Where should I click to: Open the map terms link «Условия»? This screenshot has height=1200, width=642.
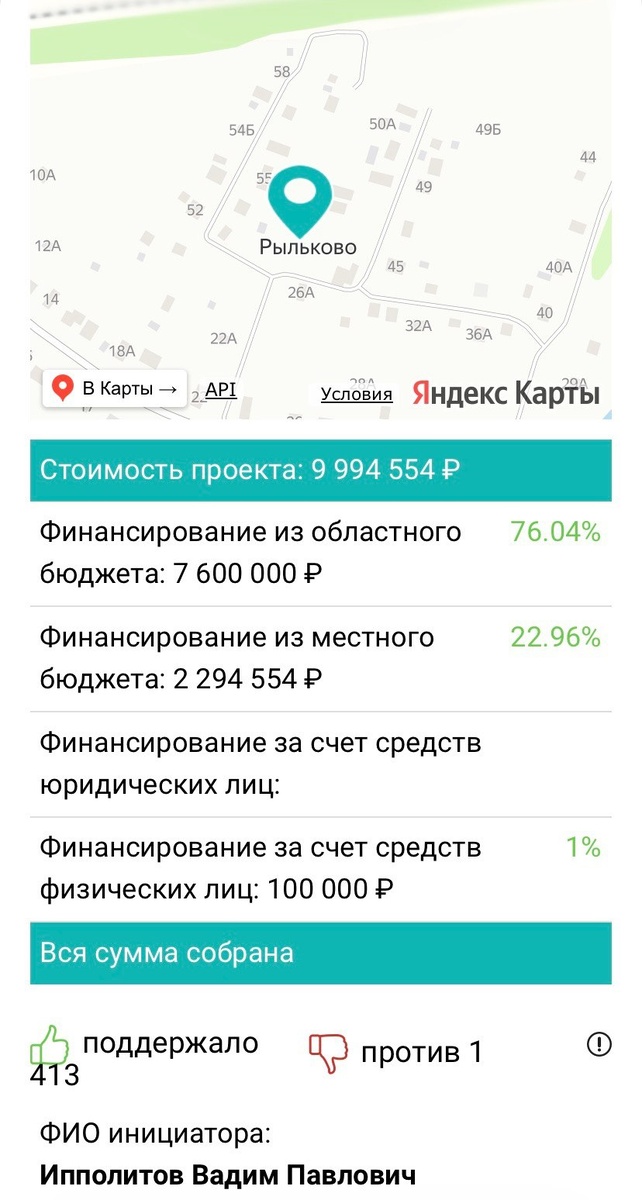coord(356,394)
